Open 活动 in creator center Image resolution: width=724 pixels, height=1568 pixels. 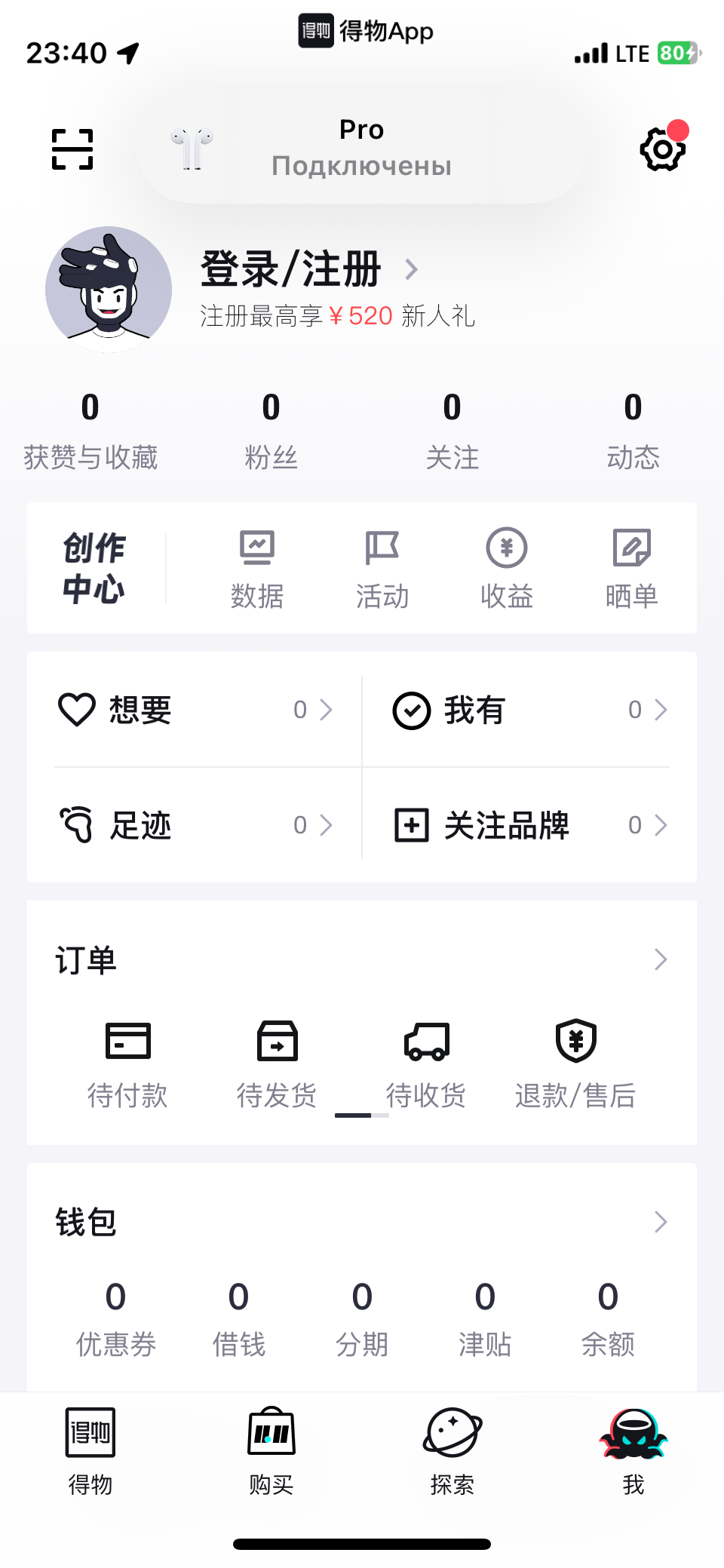click(x=382, y=569)
